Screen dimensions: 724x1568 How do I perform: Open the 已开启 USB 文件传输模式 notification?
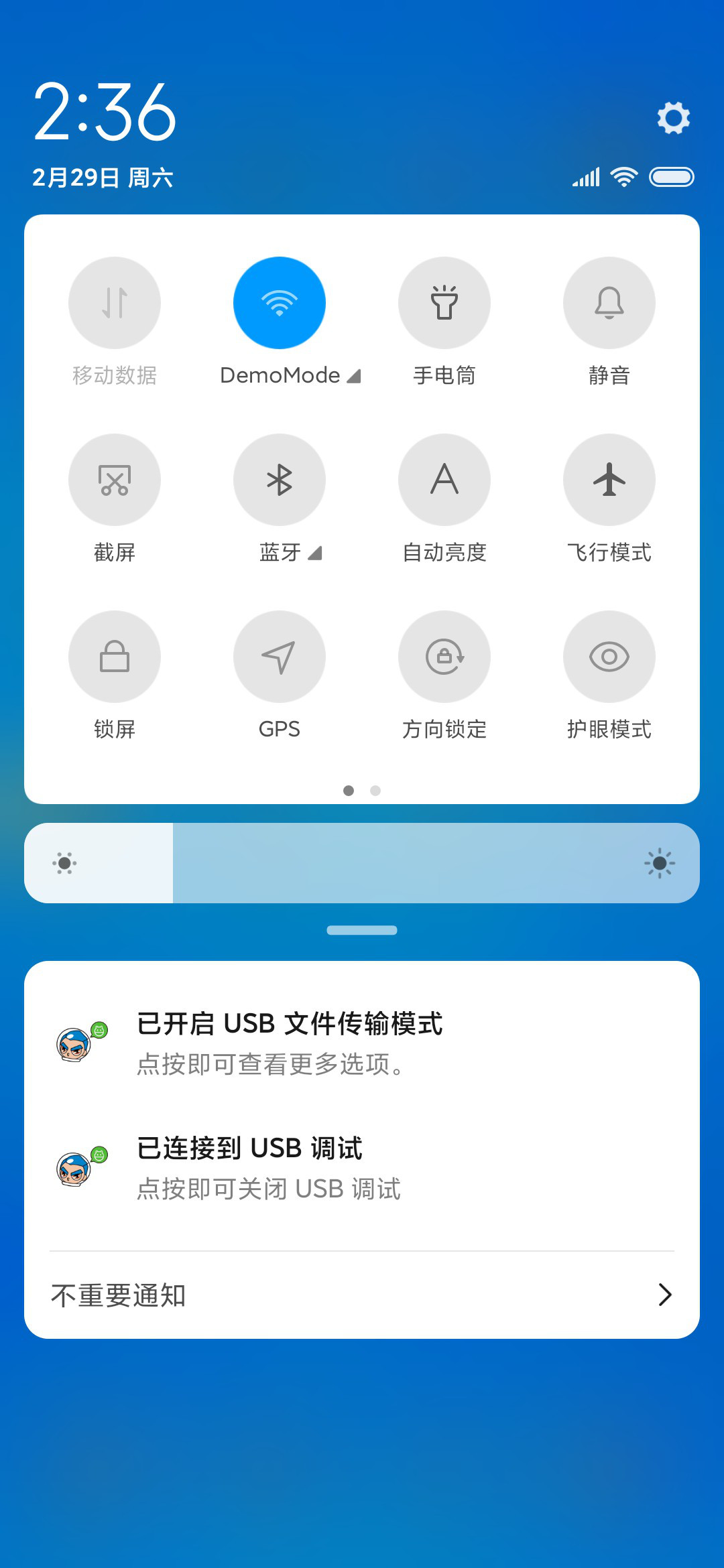click(362, 1043)
